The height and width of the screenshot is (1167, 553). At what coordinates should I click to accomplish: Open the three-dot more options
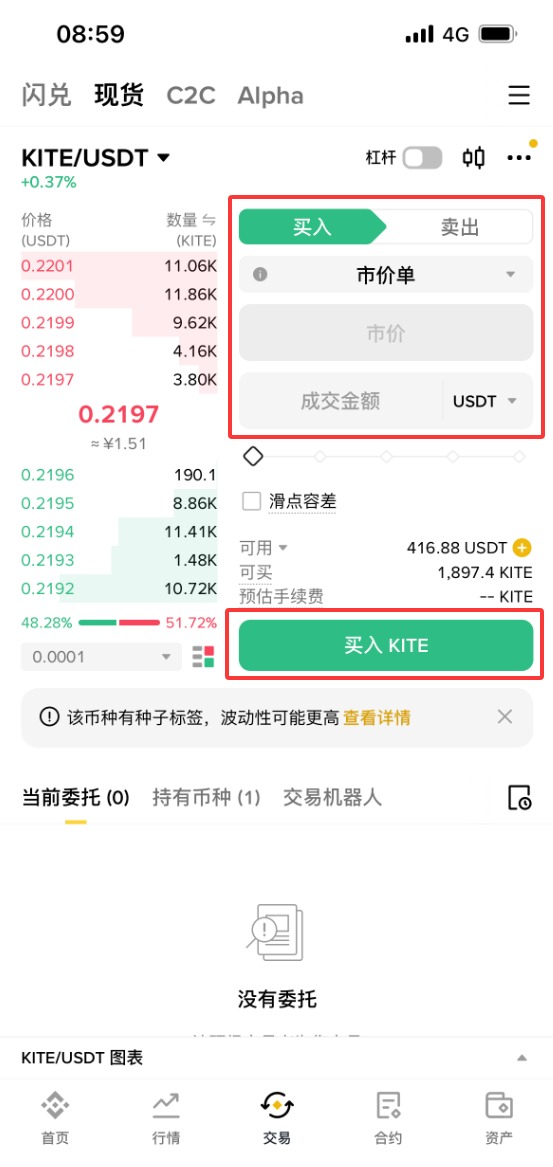click(x=519, y=158)
